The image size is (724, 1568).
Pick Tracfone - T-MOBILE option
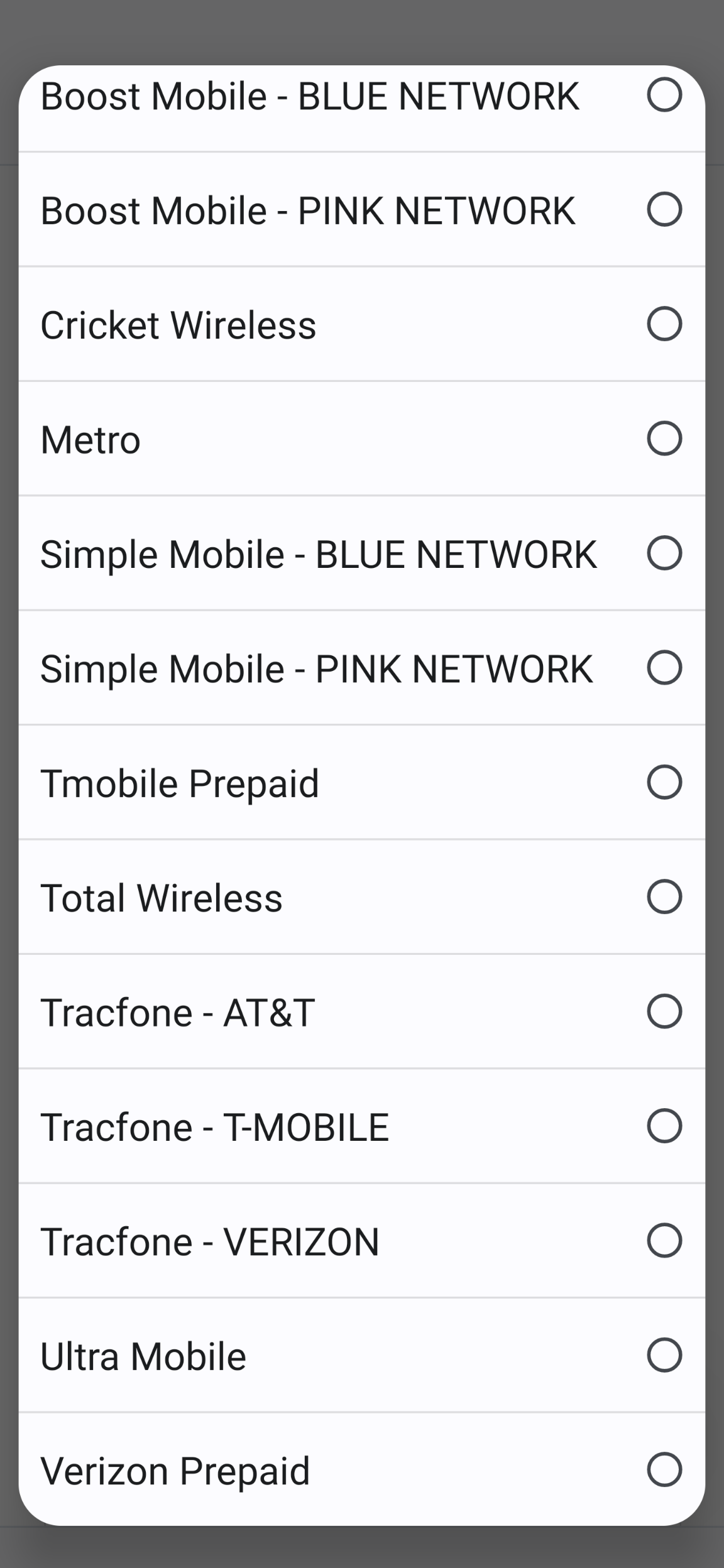point(362,1126)
